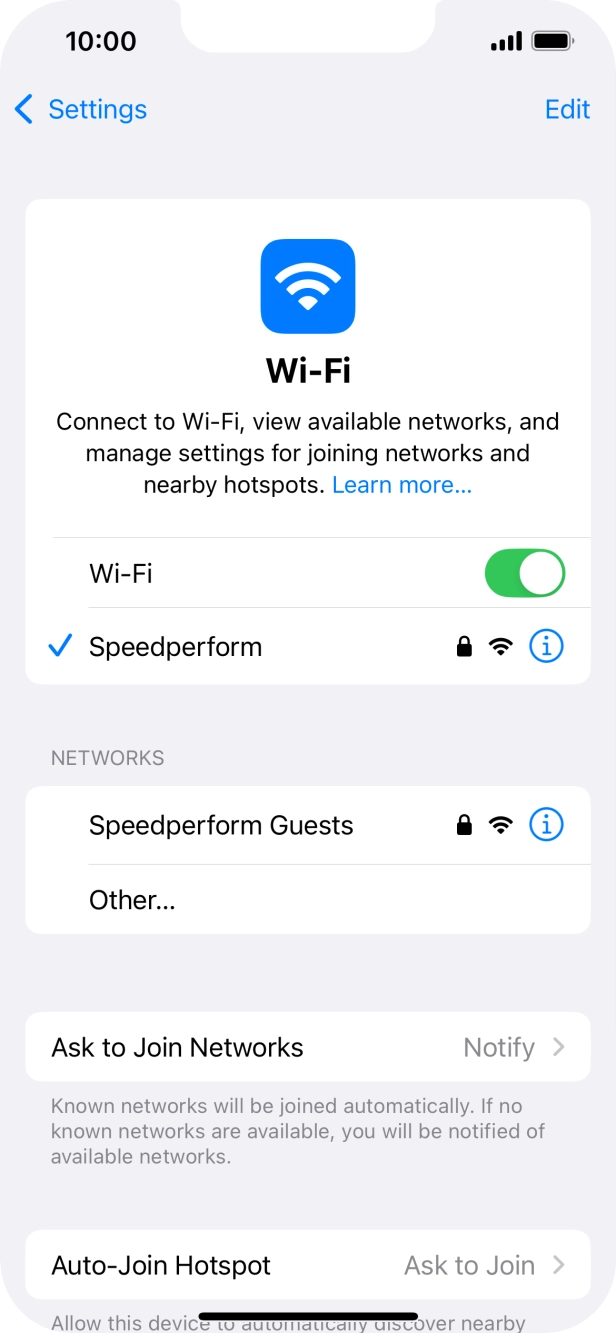This screenshot has height=1333, width=616.
Task: Open Ask to Join Networks setting
Action: (307, 1047)
